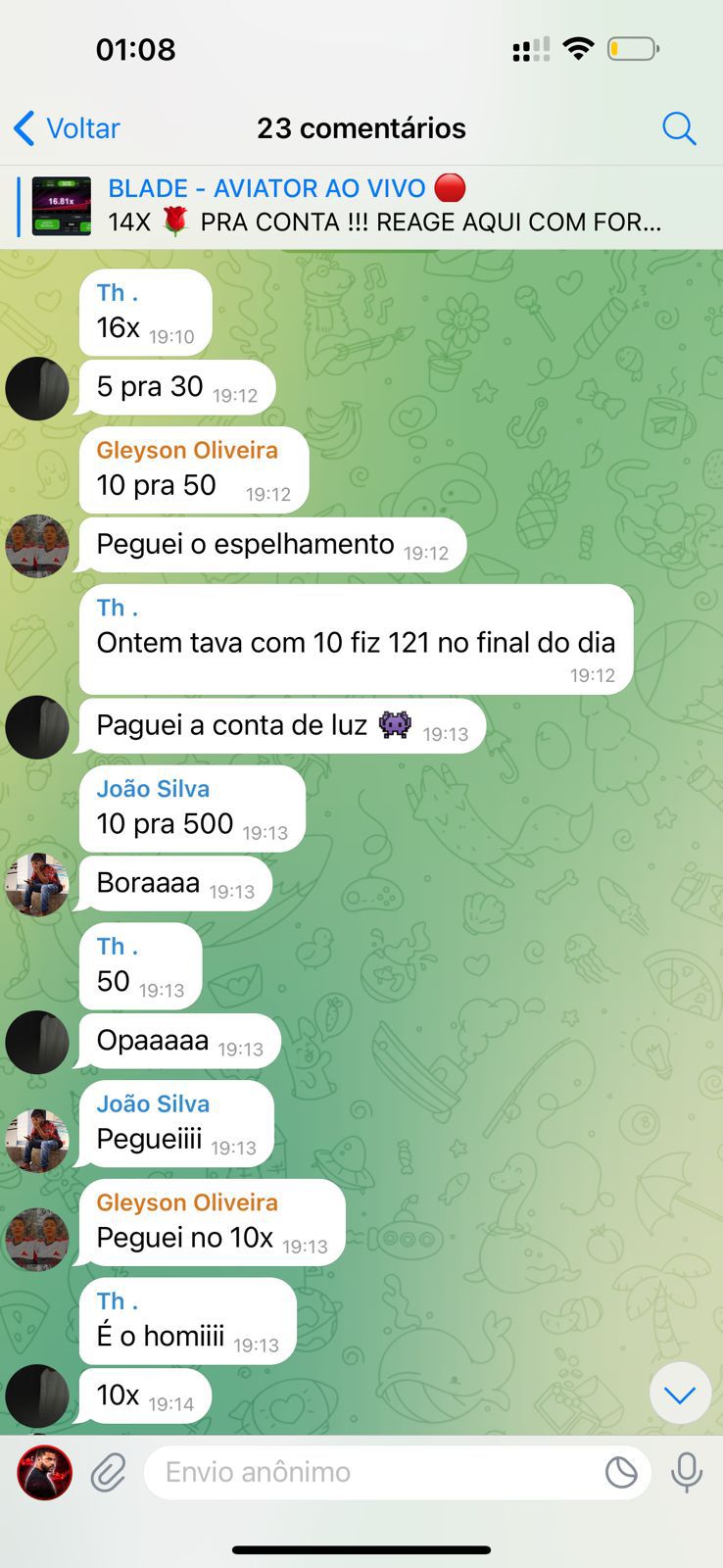Tap the Voltar back chevron
This screenshot has width=723, height=1568.
24,128
